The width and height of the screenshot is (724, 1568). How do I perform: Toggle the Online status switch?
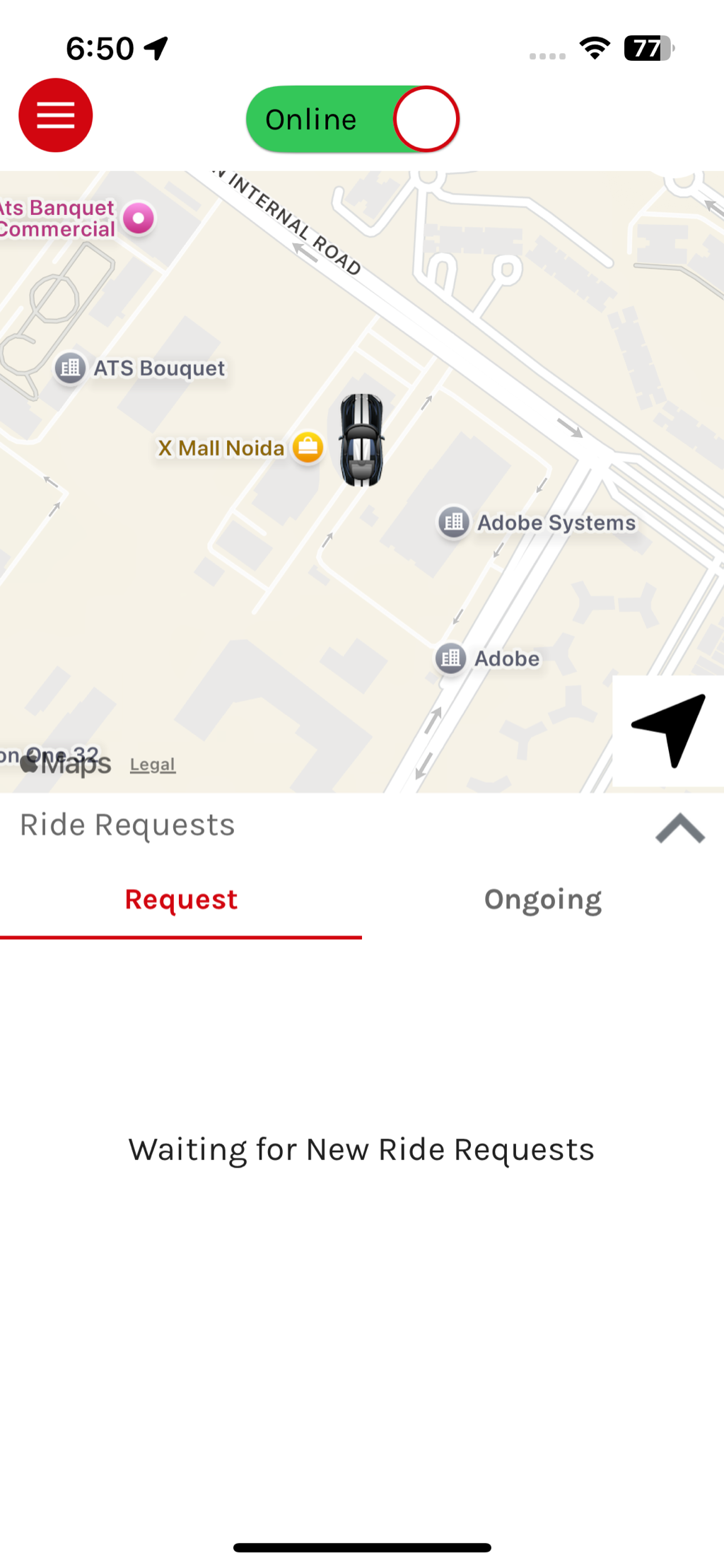353,120
